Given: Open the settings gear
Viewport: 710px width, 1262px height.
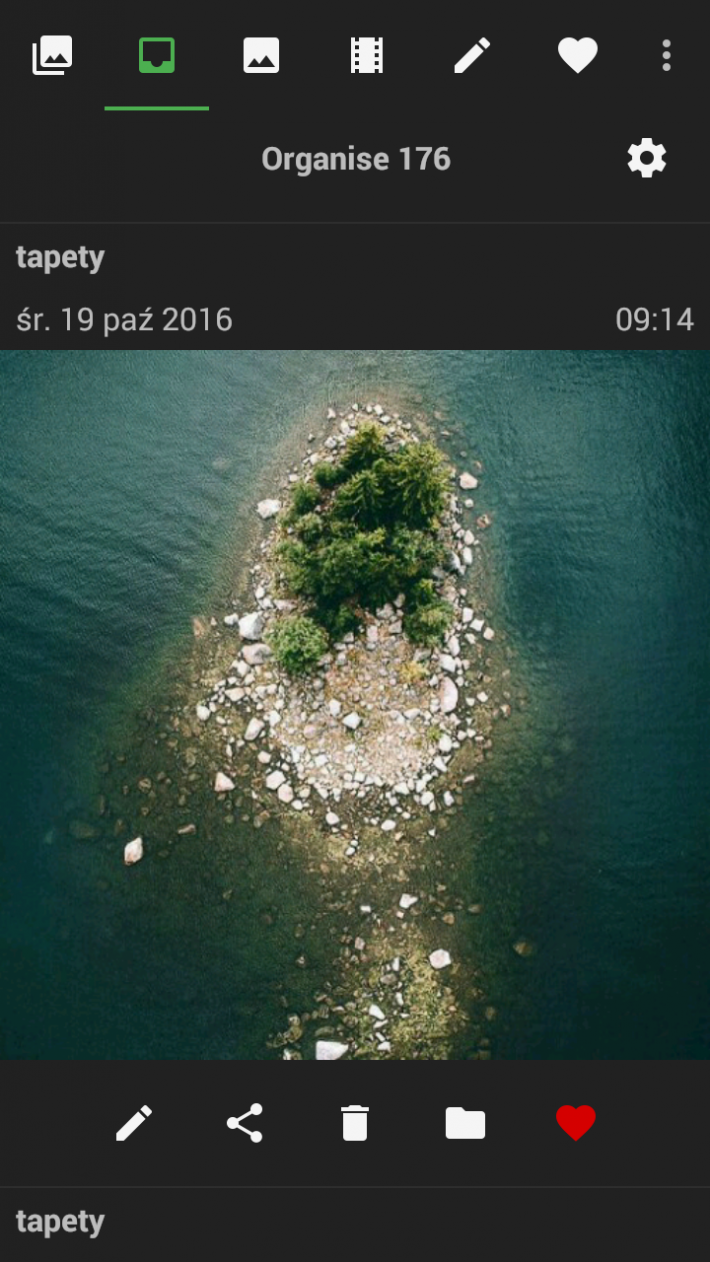Looking at the screenshot, I should 646,158.
